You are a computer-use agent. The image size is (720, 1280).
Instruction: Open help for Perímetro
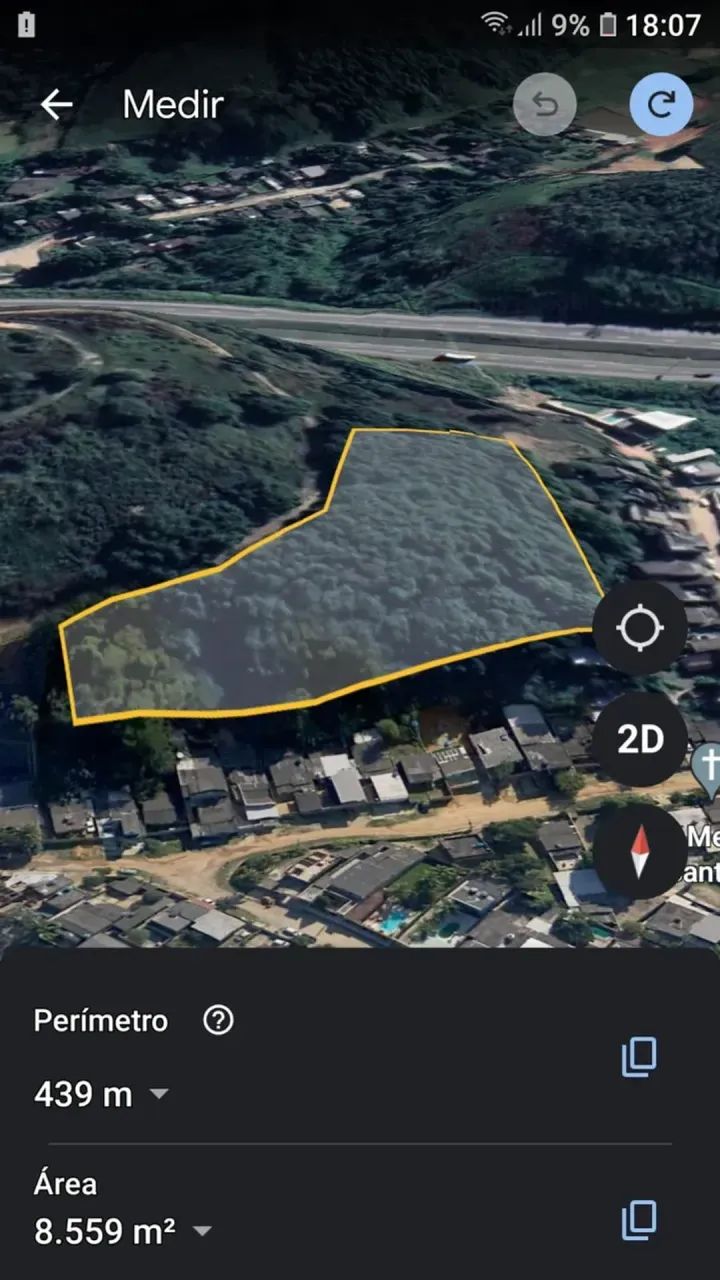(218, 1021)
